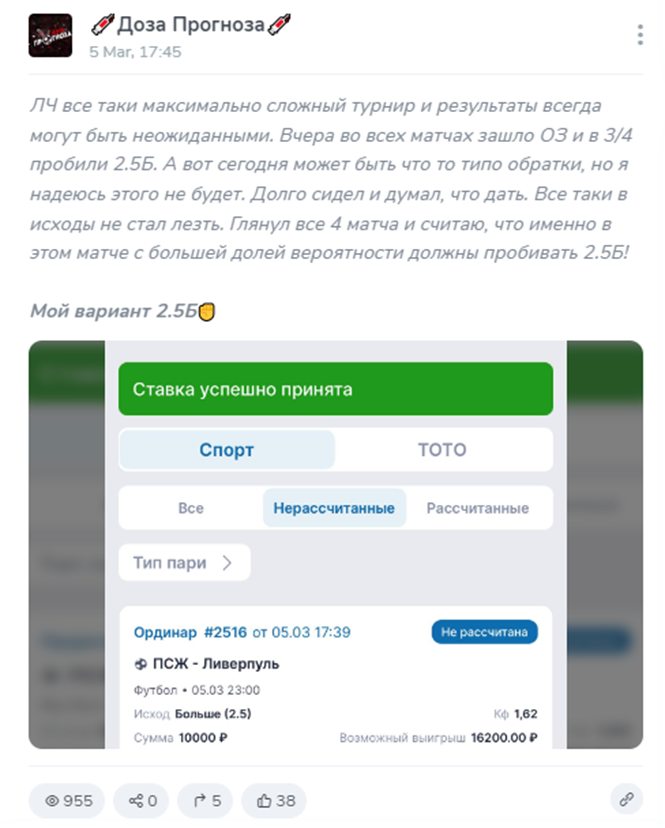This screenshot has height=828, width=665.
Task: Like the post with 38 likes
Action: click(273, 800)
